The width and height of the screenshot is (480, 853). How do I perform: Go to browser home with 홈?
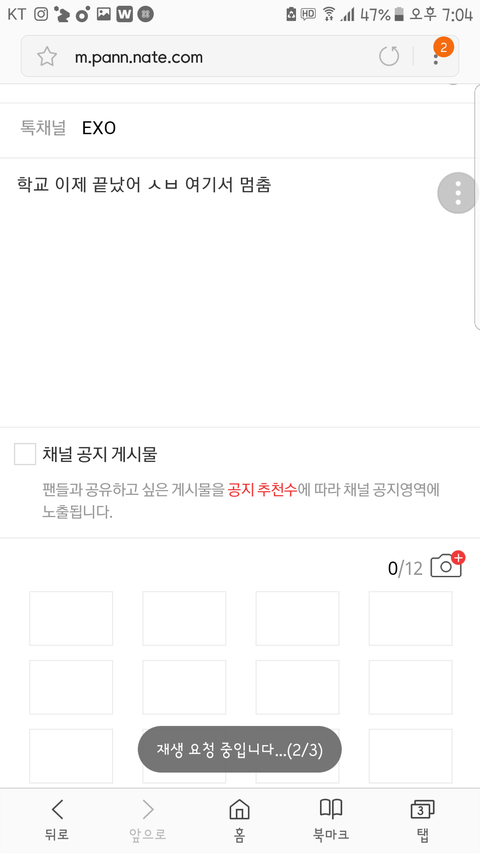tap(239, 819)
